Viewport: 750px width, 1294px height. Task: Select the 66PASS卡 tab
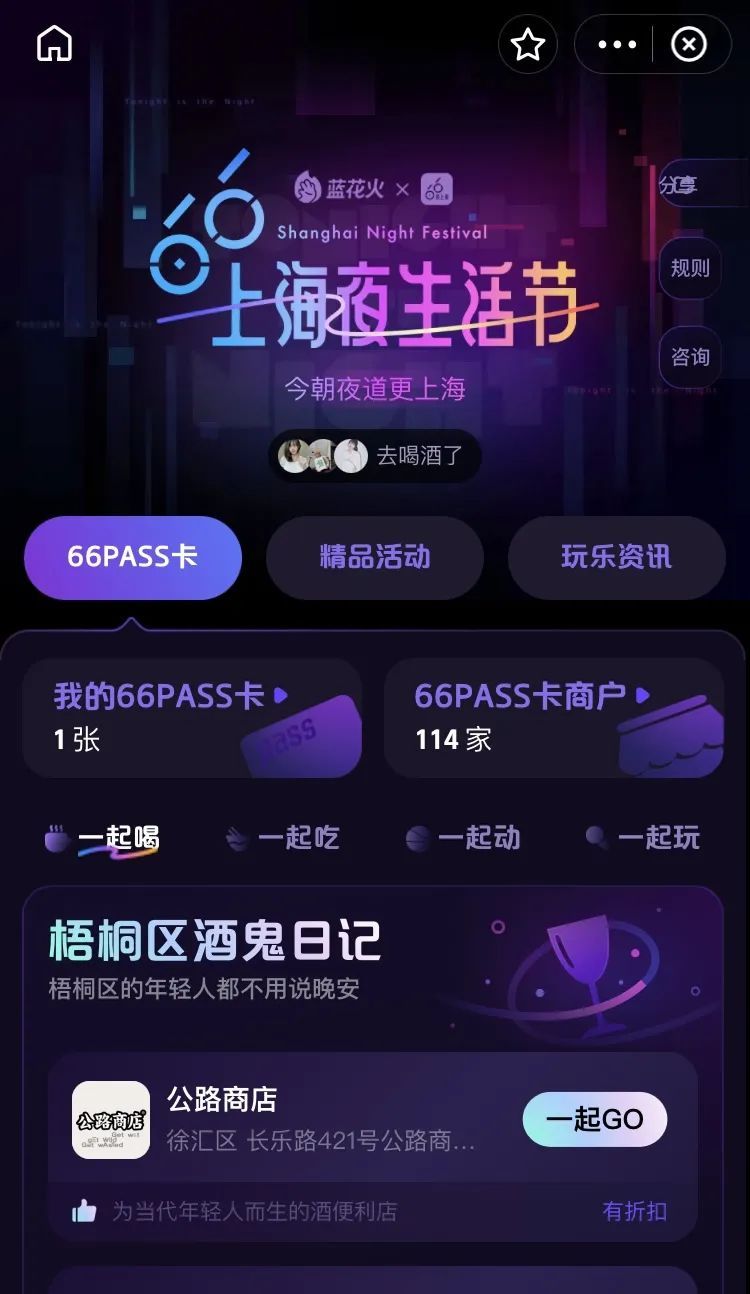click(x=133, y=557)
